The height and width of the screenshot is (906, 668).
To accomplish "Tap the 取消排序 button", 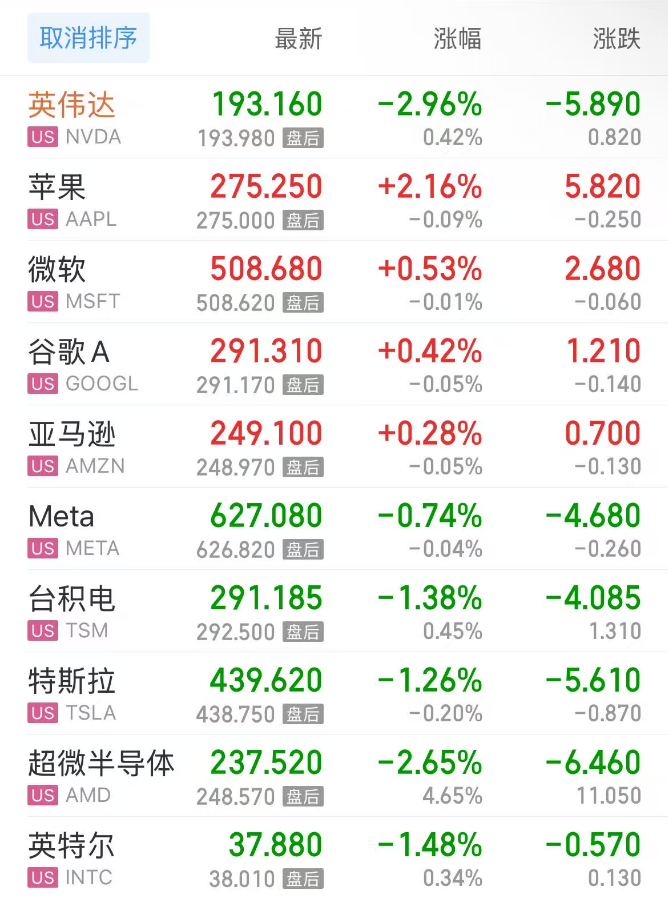I will (x=88, y=39).
